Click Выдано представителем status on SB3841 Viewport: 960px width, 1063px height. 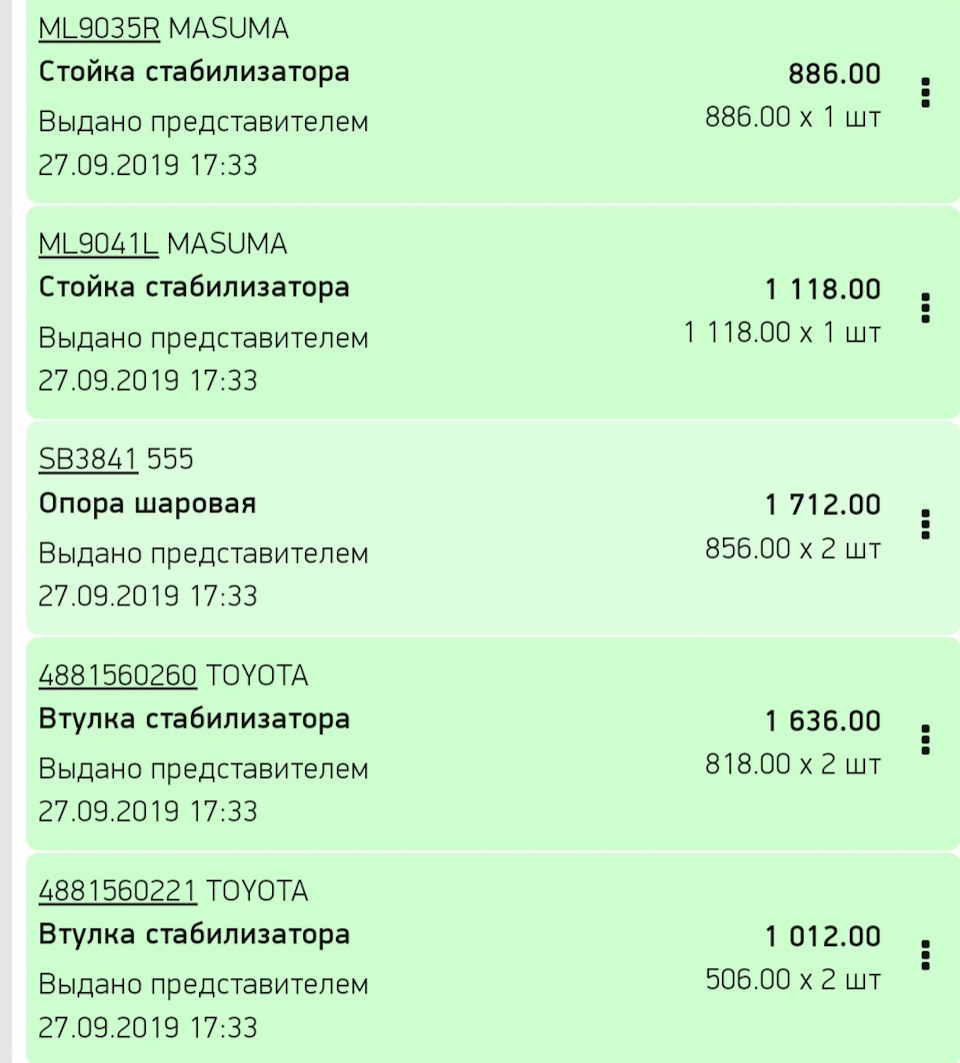[203, 552]
